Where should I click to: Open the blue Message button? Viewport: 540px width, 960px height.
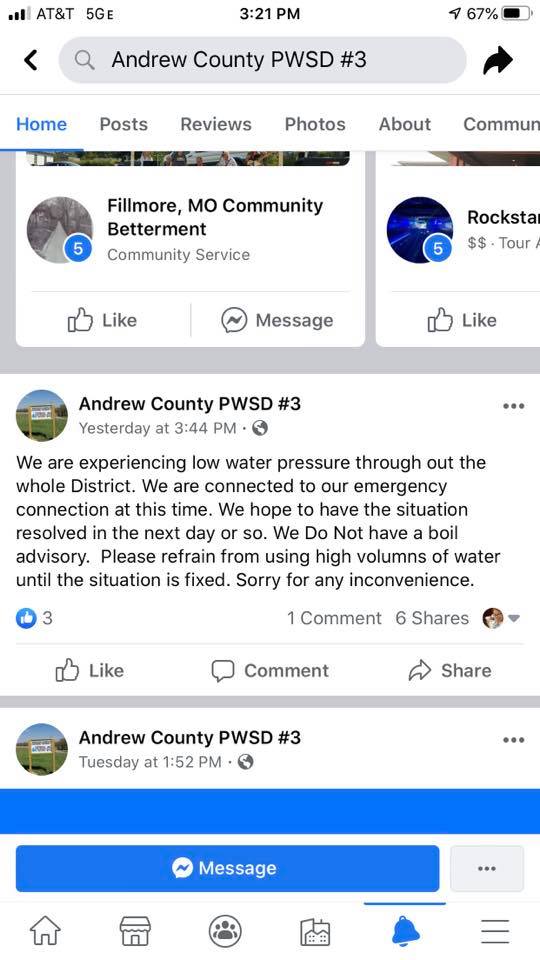tap(227, 868)
